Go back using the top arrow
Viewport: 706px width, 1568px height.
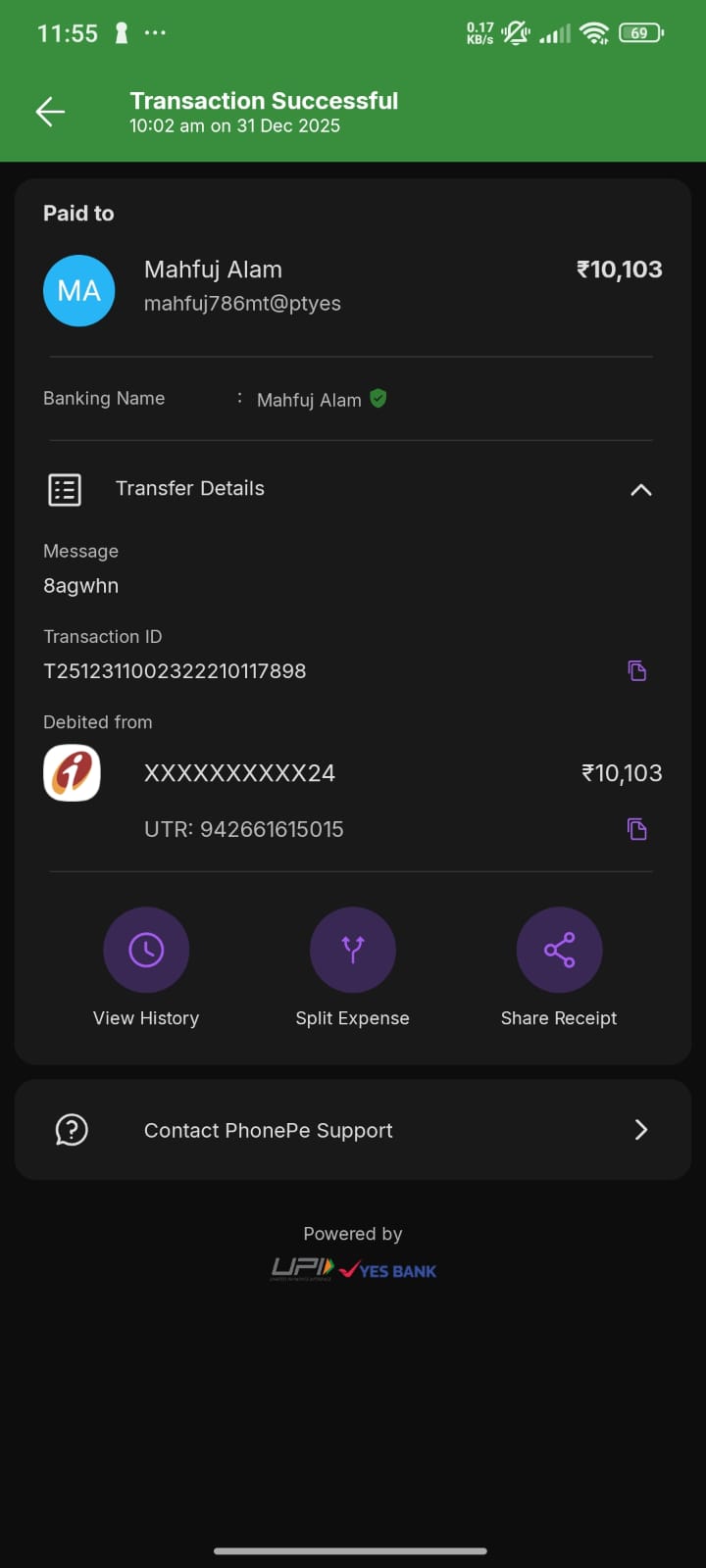50,112
